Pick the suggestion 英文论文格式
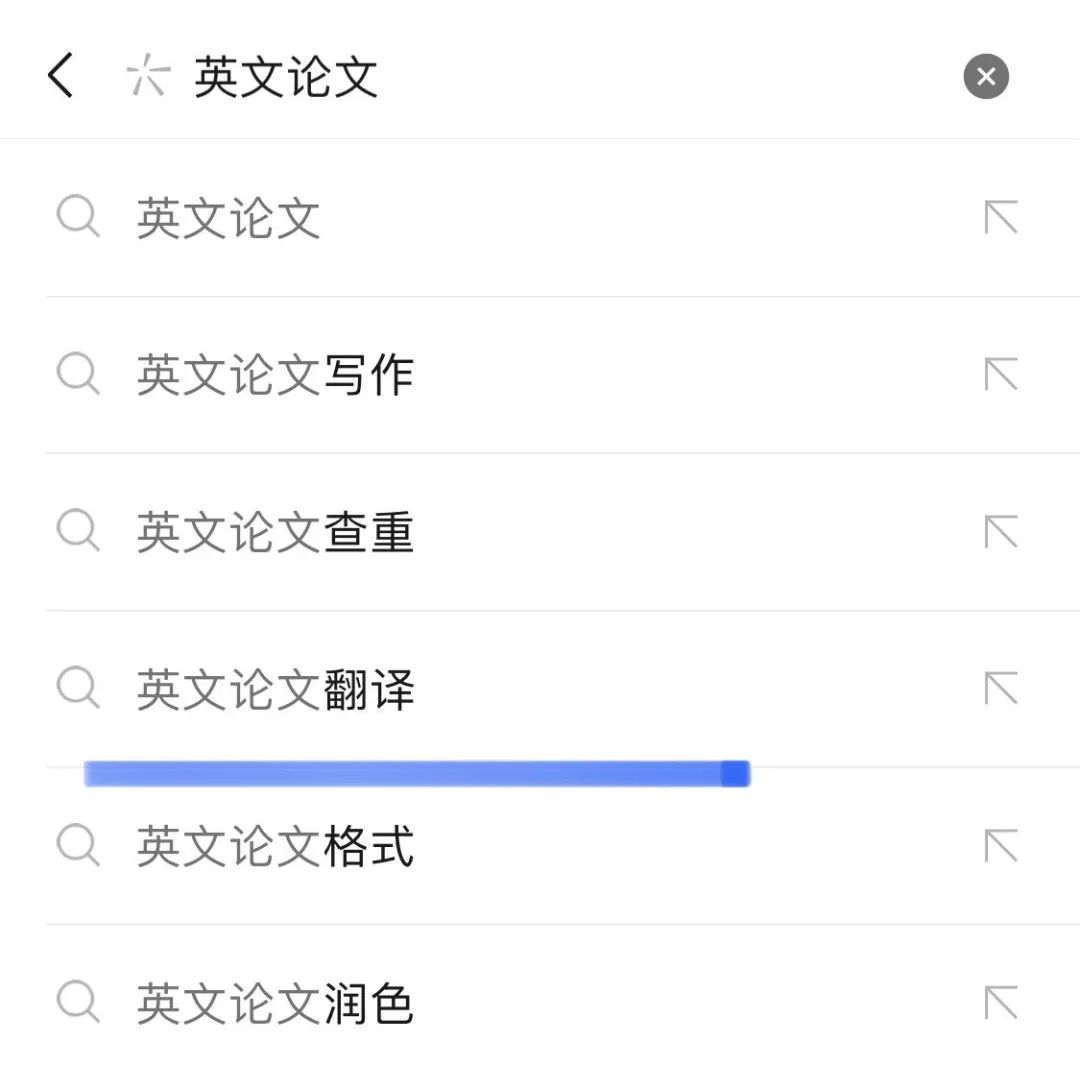1080x1066 pixels. click(x=275, y=847)
